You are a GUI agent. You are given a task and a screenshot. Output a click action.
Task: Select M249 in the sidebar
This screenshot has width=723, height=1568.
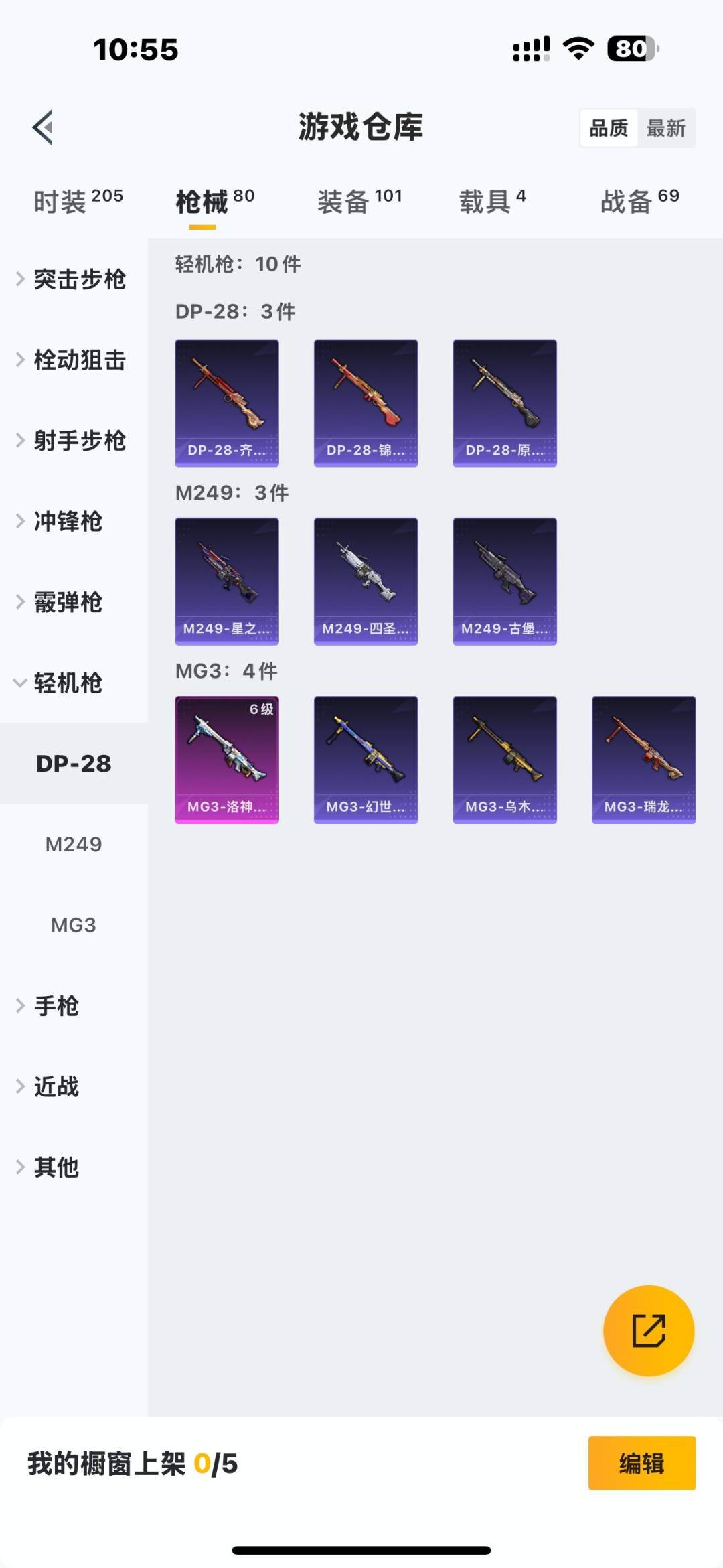(74, 844)
